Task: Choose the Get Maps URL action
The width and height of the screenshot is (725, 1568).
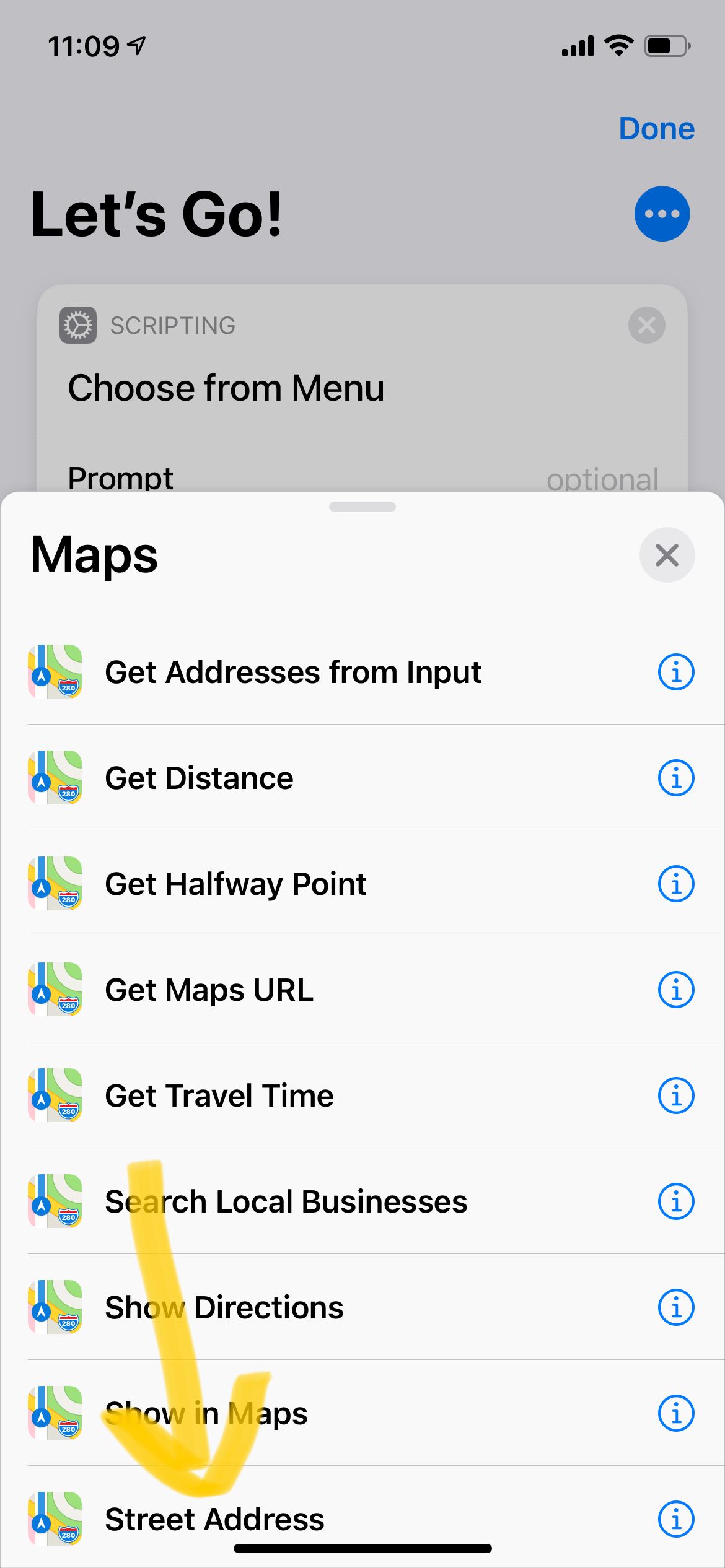Action: 209,990
